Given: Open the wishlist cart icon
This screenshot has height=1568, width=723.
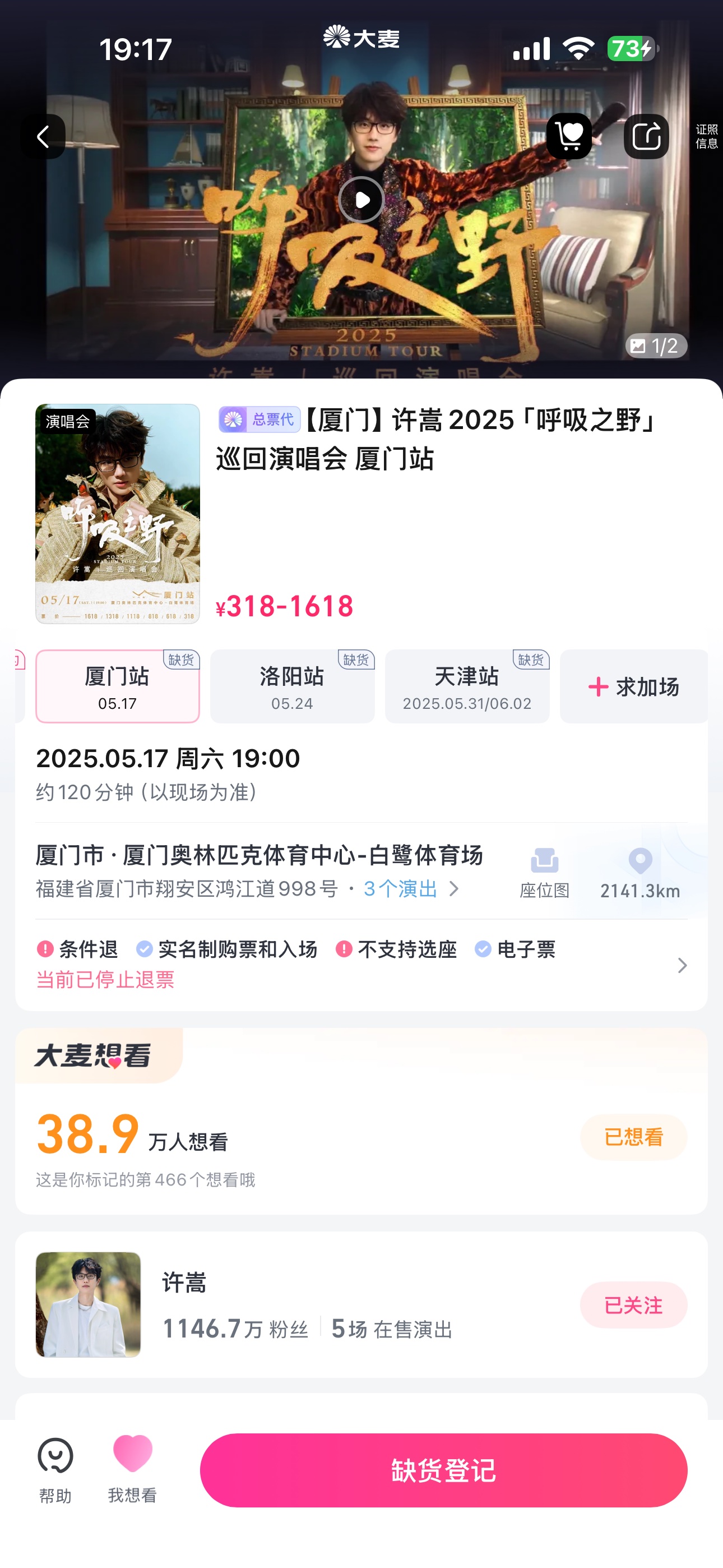Looking at the screenshot, I should (x=569, y=136).
